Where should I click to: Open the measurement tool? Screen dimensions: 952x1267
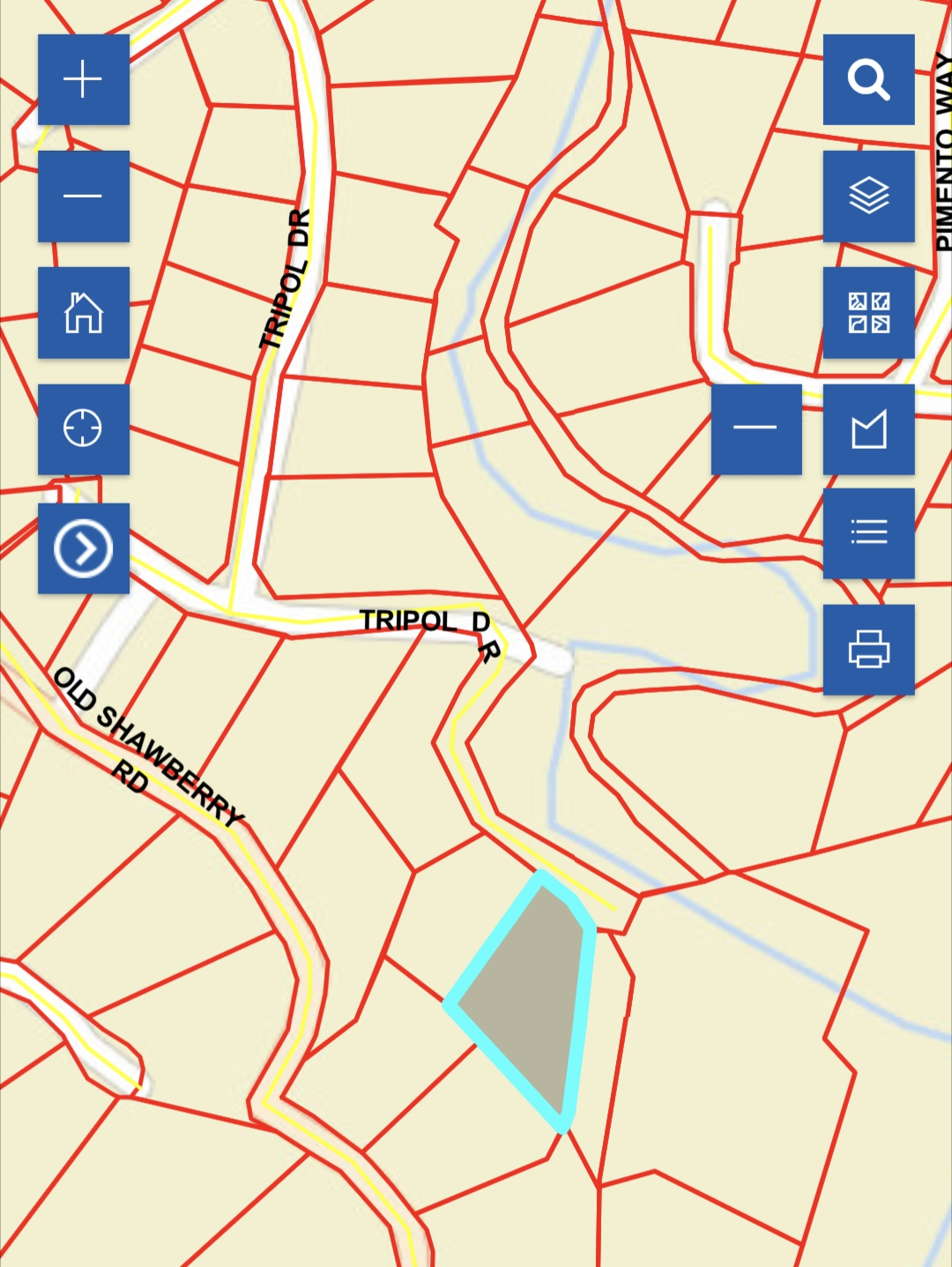[x=868, y=429]
